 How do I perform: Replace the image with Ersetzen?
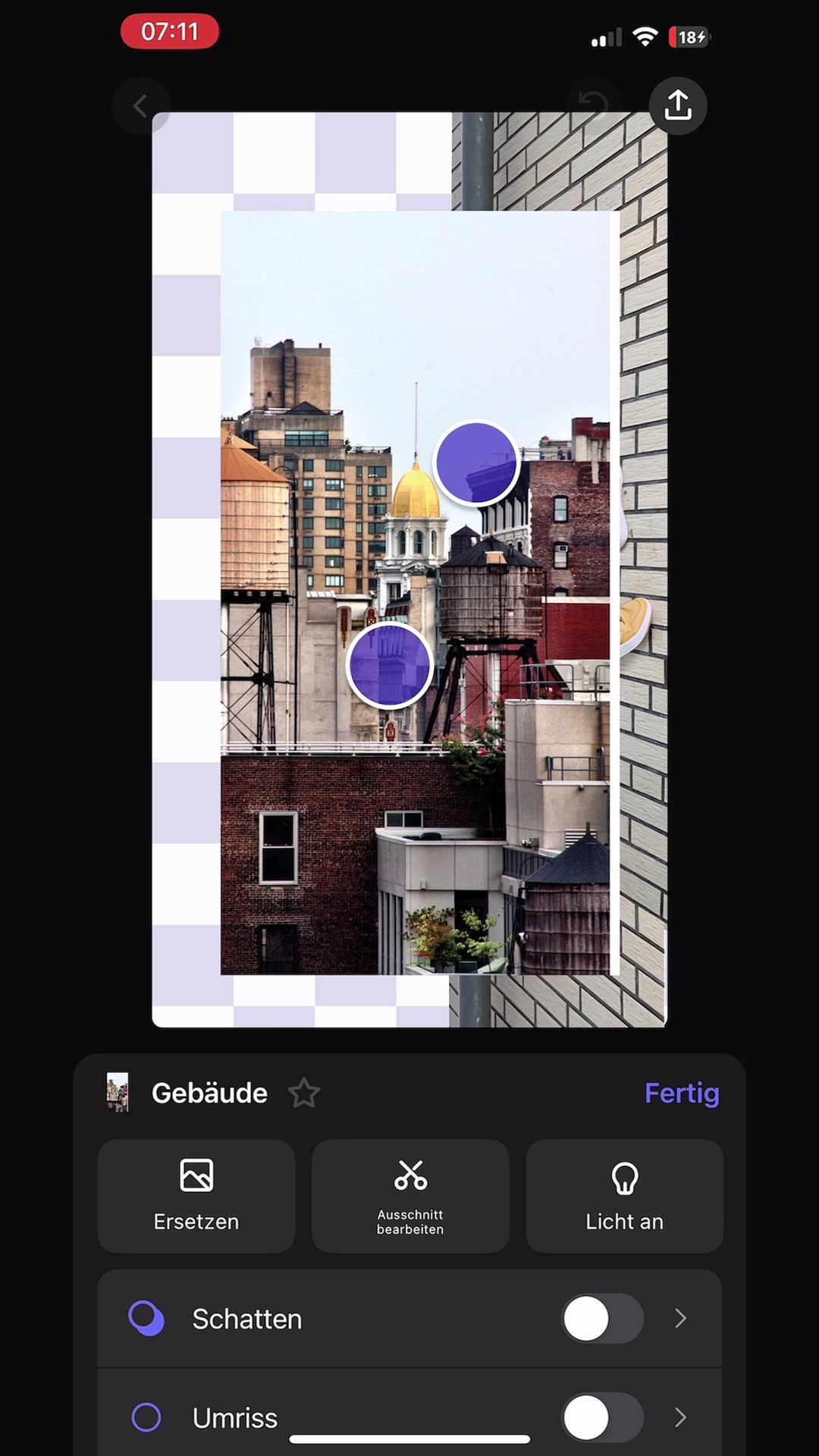pos(196,1196)
